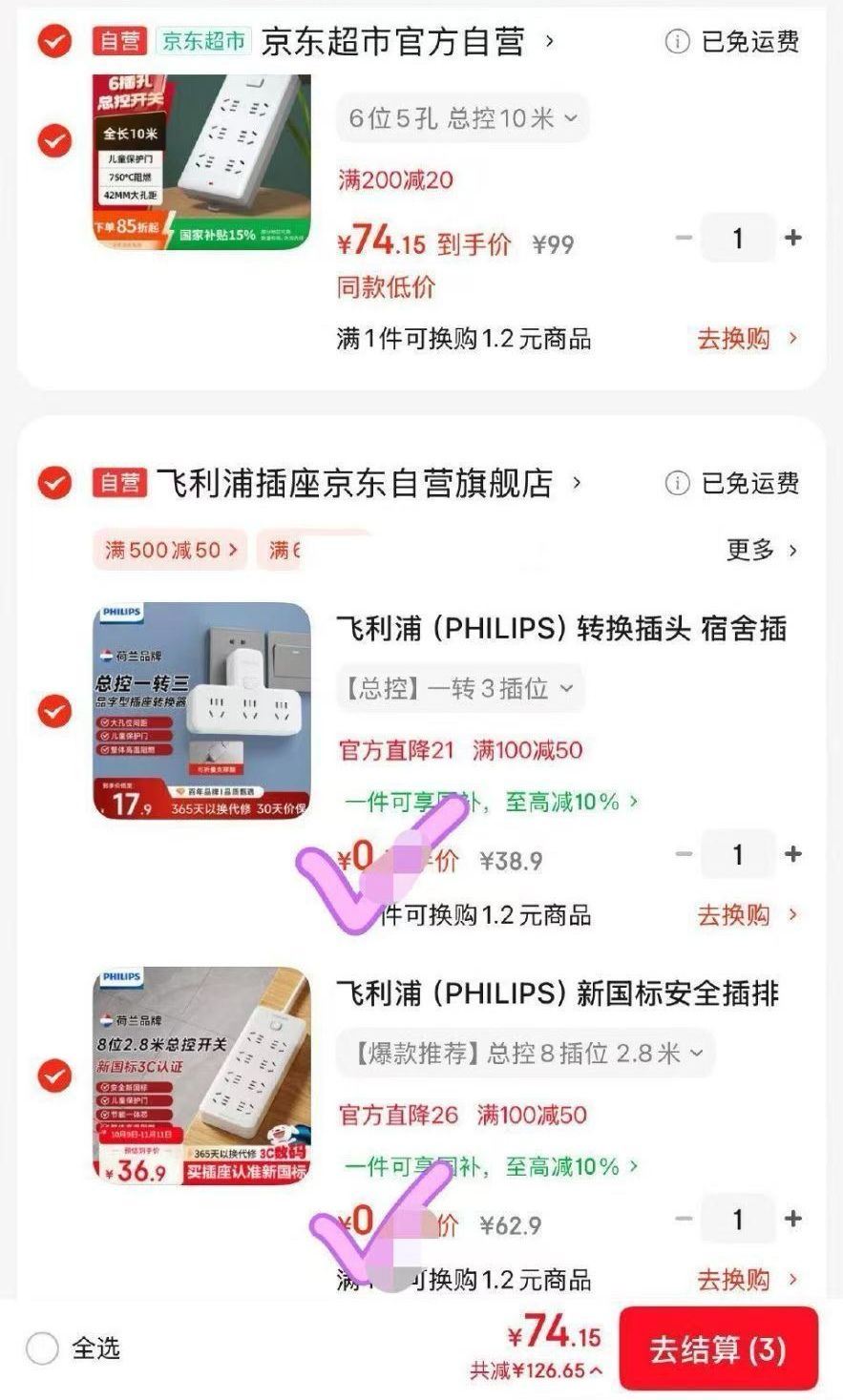Open the 已免运费 info for 京东超市
This screenshot has height=1400, width=843.
click(732, 41)
